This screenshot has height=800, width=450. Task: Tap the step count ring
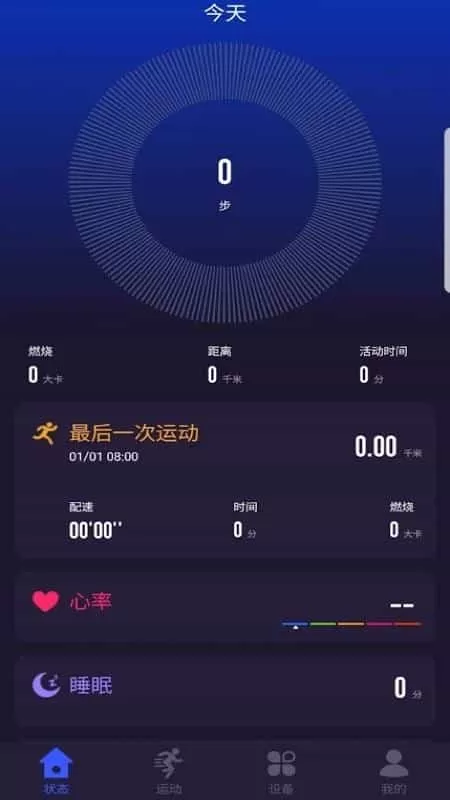coord(225,183)
